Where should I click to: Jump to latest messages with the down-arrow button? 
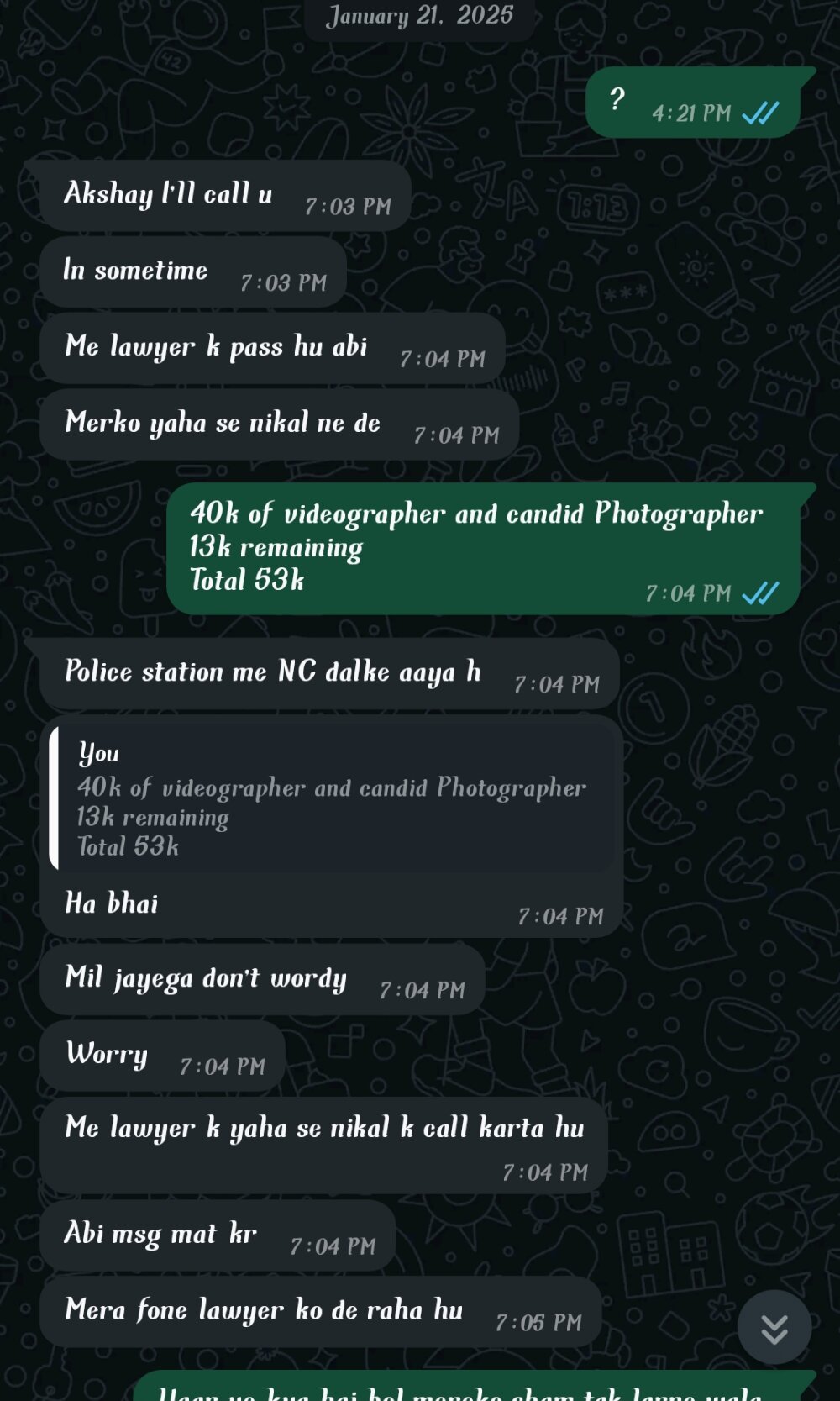click(774, 1328)
